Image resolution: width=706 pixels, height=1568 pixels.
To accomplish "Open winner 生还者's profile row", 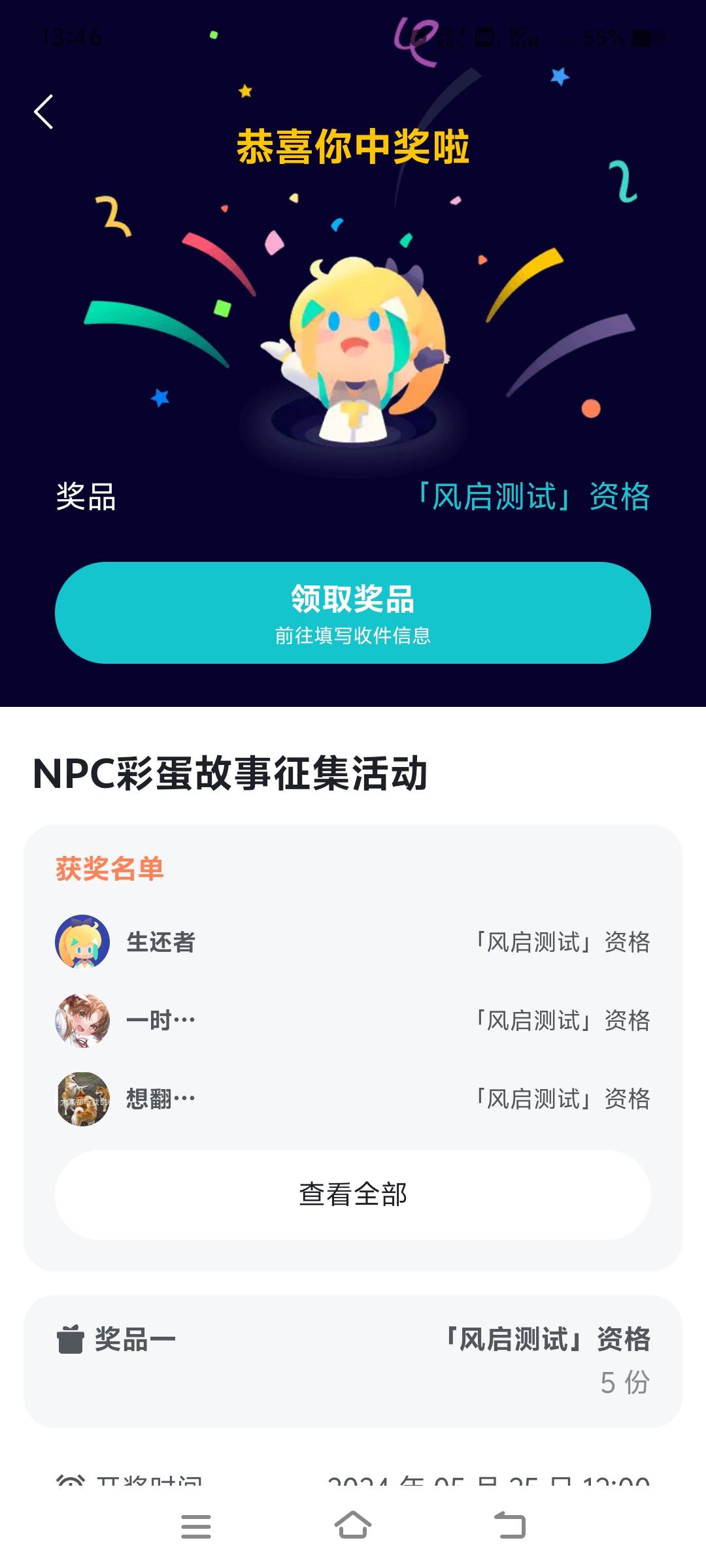I will [x=353, y=942].
